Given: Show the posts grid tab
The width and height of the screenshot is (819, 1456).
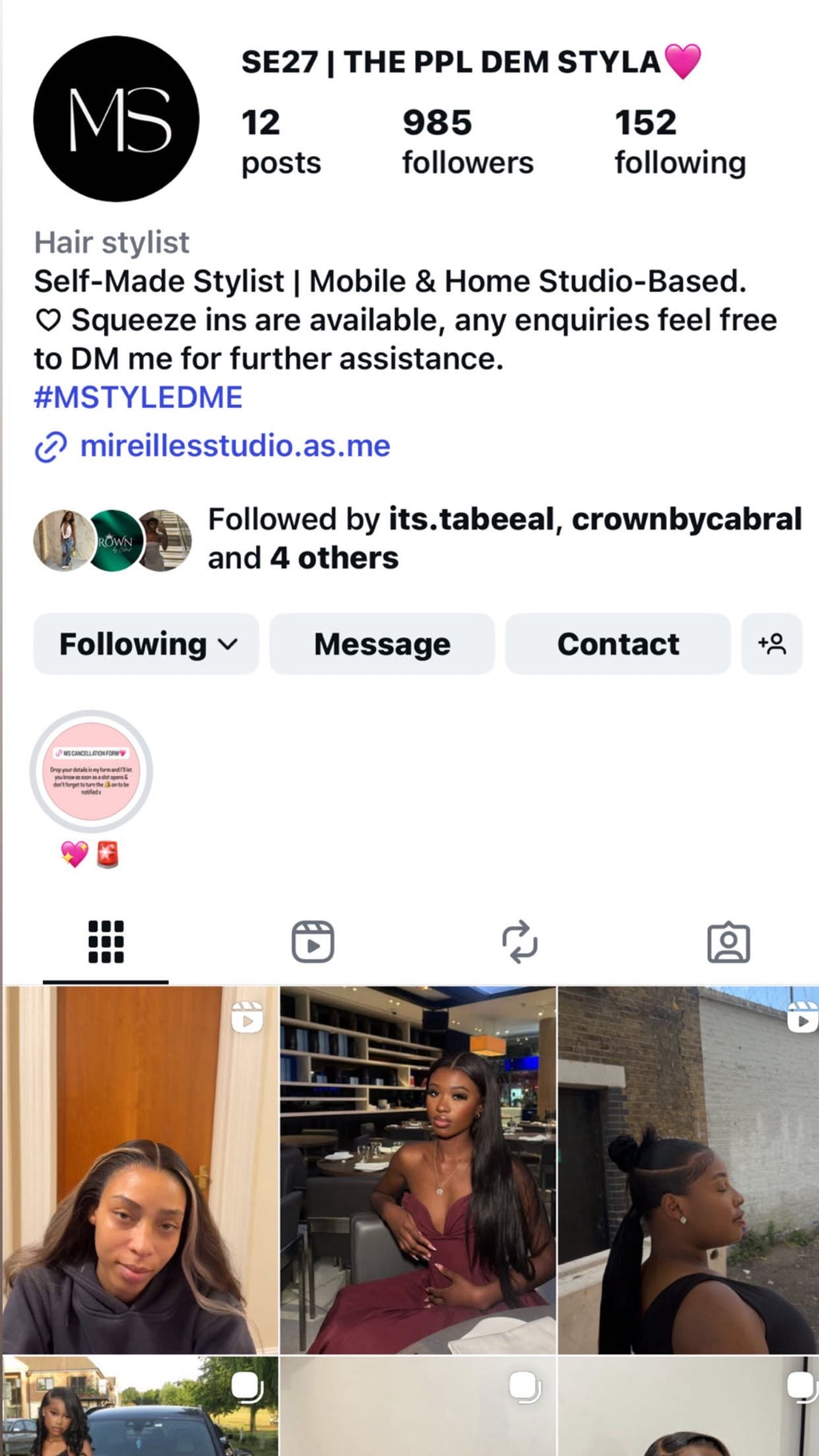Looking at the screenshot, I should point(106,942).
